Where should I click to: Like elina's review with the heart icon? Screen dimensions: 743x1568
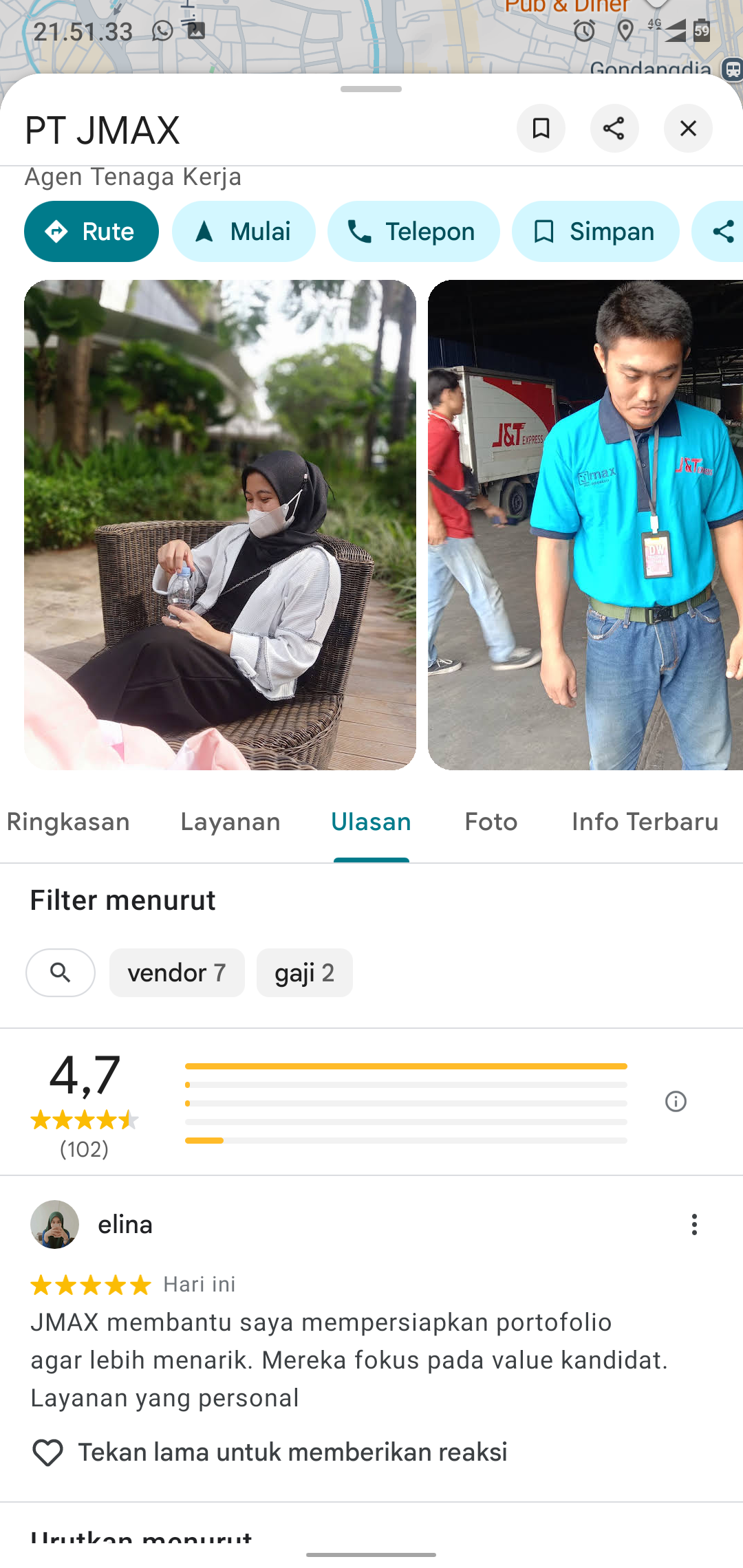pyautogui.click(x=47, y=1452)
